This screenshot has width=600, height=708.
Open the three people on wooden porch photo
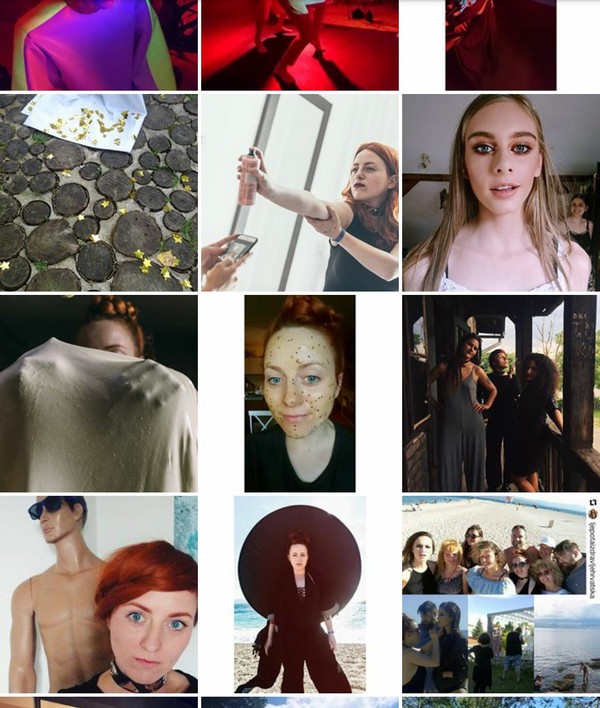[500, 393]
